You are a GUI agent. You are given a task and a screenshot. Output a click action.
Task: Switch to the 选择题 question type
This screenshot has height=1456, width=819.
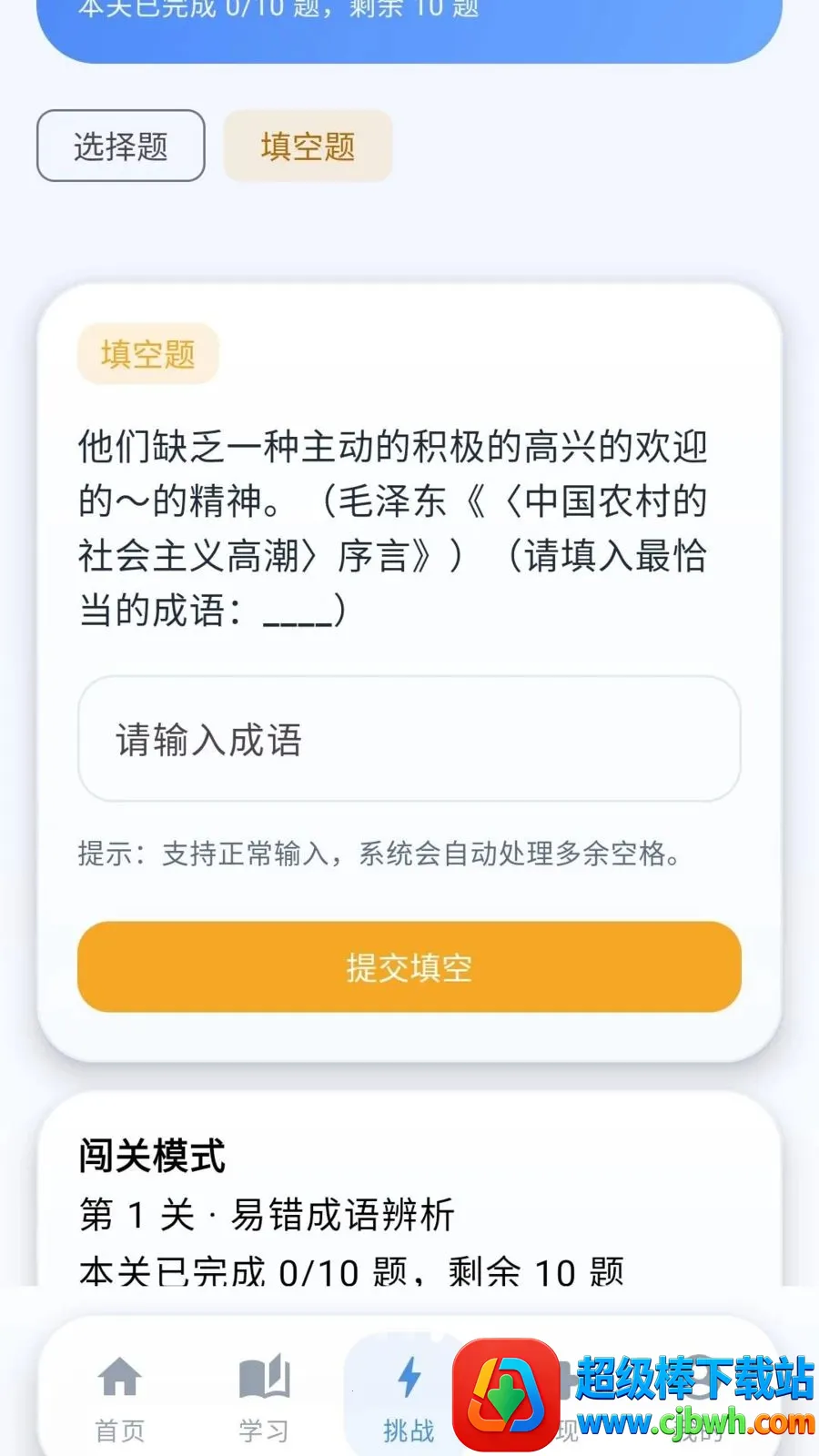121,146
